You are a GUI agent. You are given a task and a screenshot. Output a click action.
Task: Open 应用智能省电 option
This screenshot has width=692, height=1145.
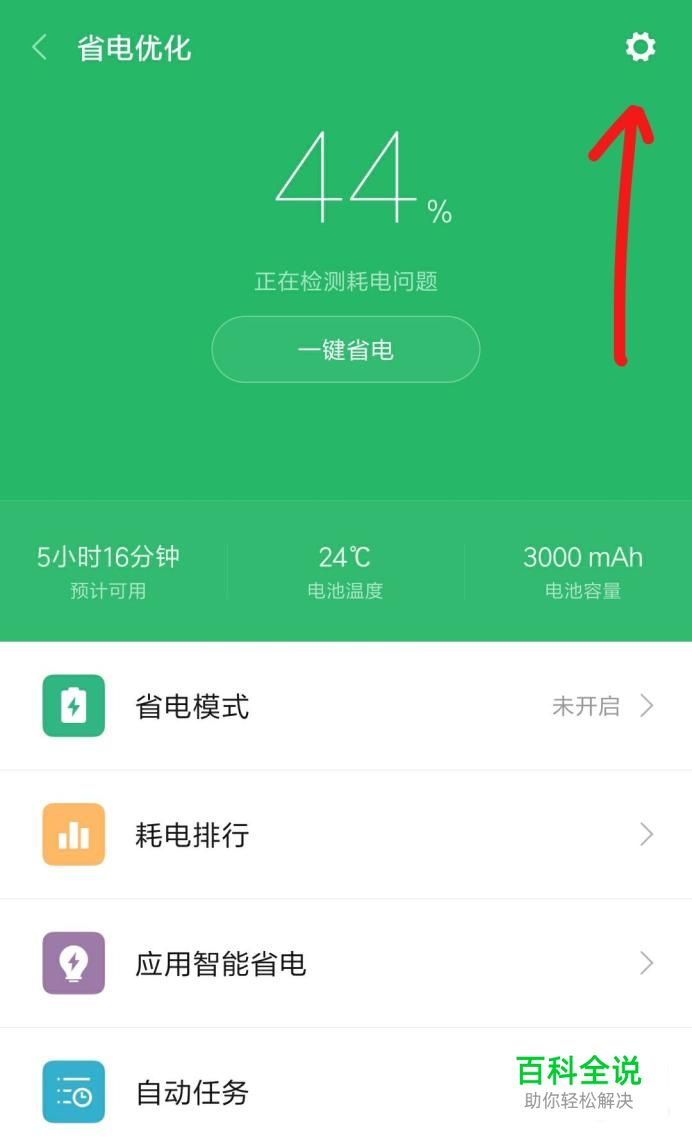click(346, 963)
